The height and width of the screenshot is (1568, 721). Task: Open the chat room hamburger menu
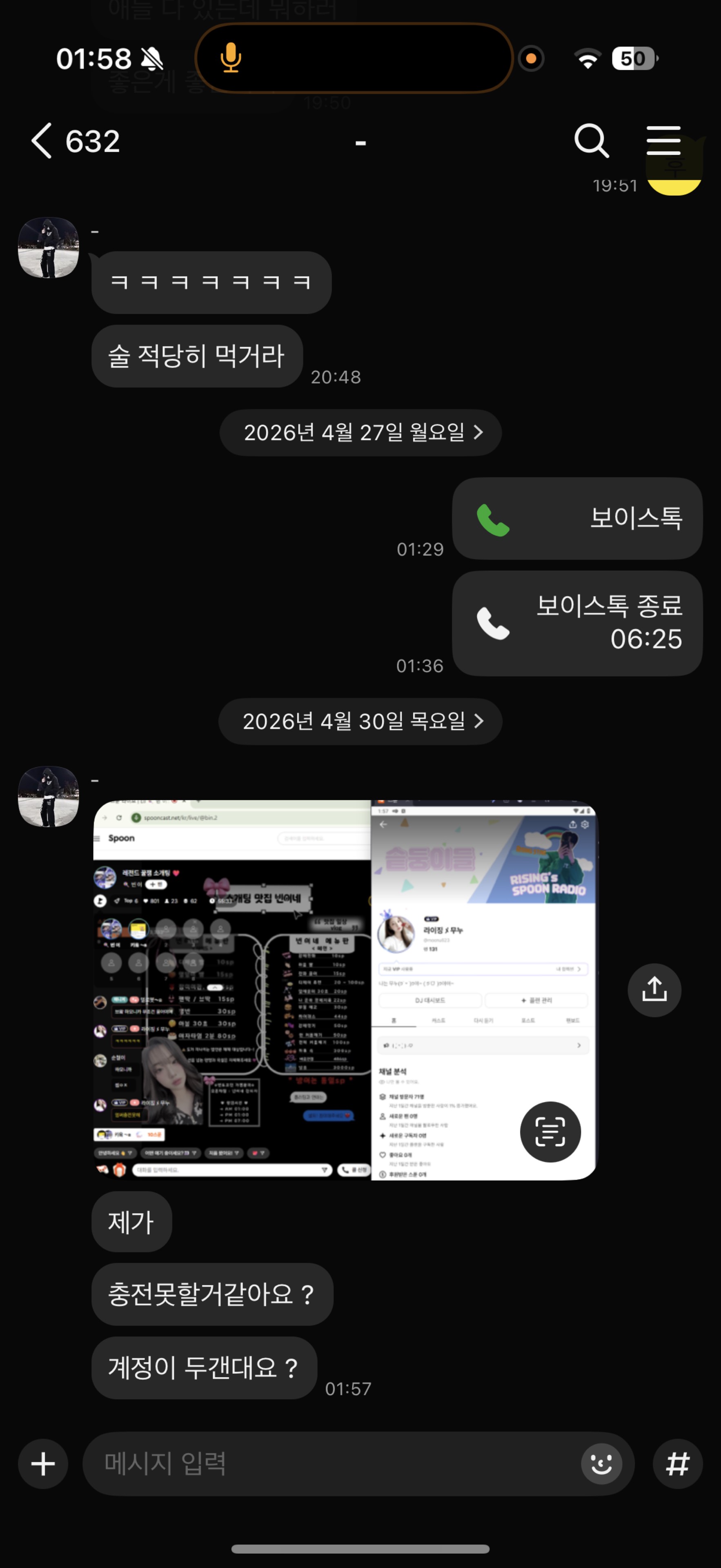click(663, 141)
